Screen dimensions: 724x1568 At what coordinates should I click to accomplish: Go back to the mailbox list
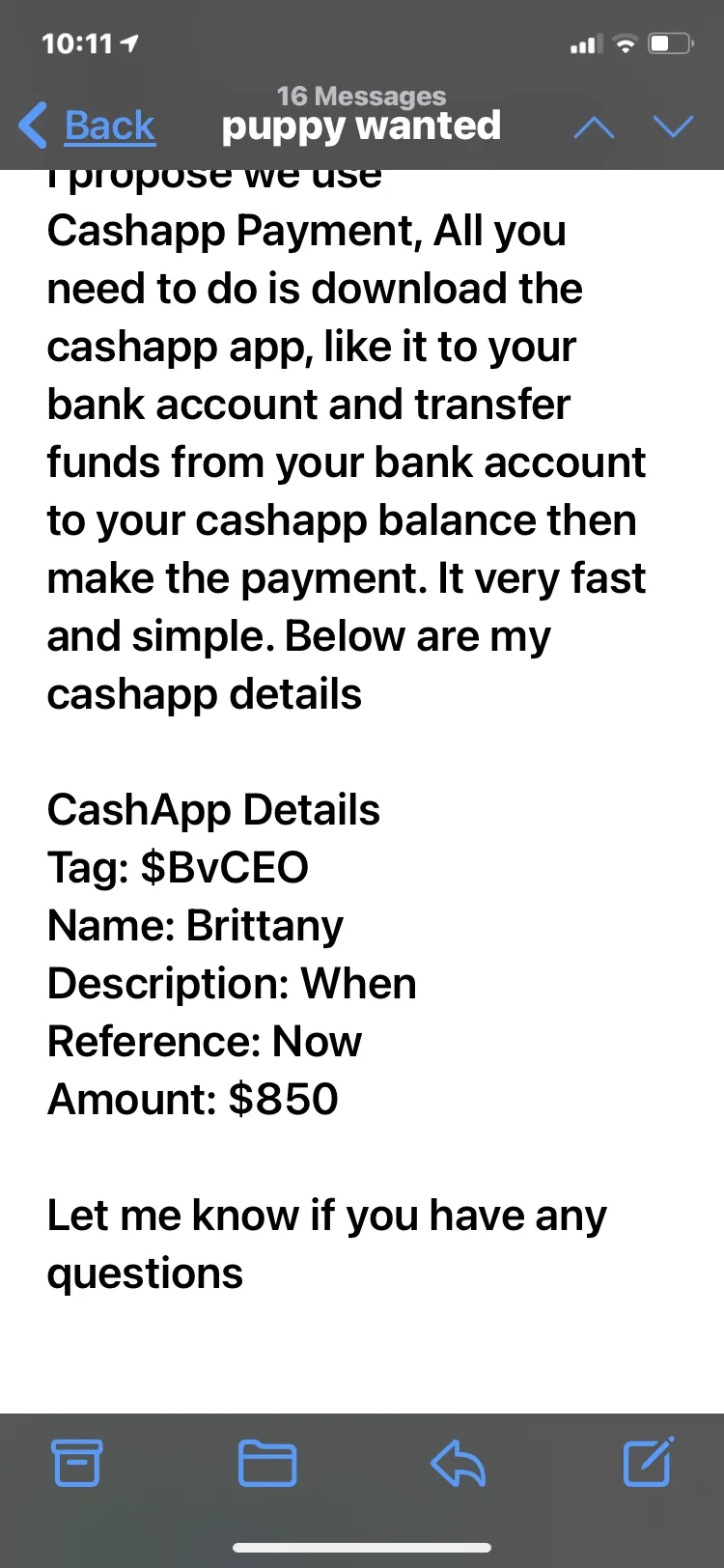click(x=87, y=126)
